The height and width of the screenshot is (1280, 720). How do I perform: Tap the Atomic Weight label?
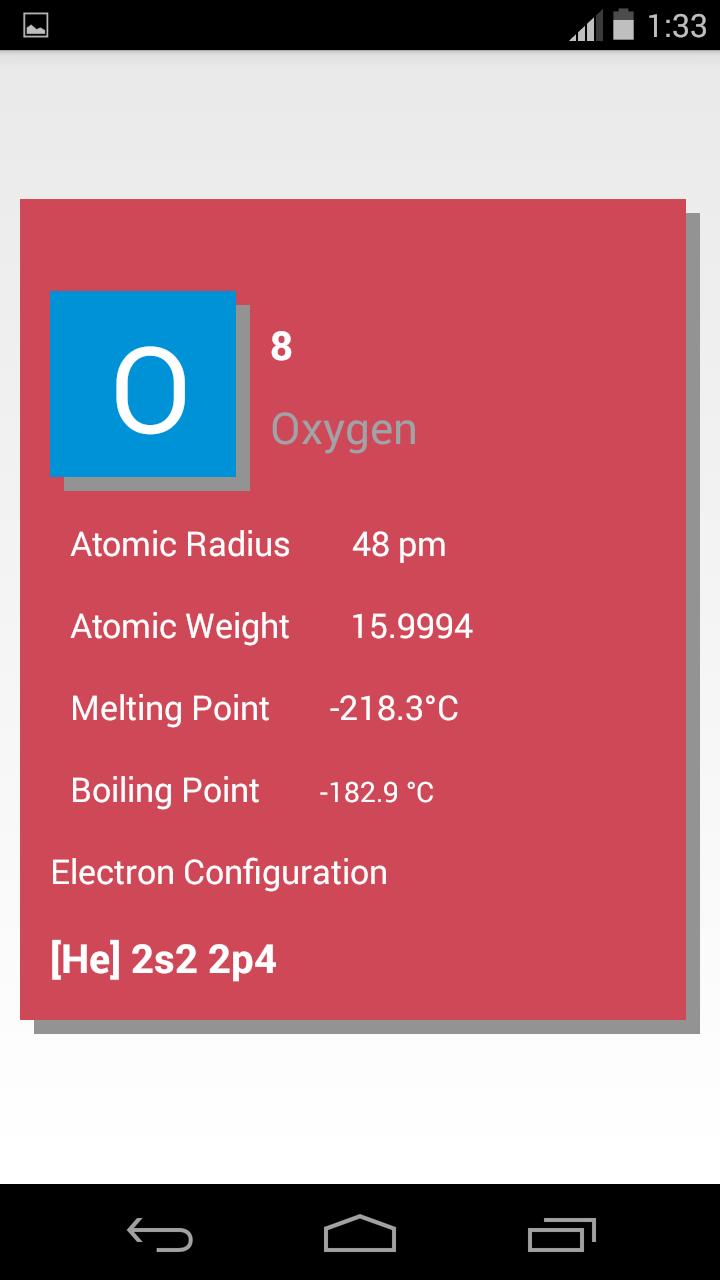click(x=180, y=626)
